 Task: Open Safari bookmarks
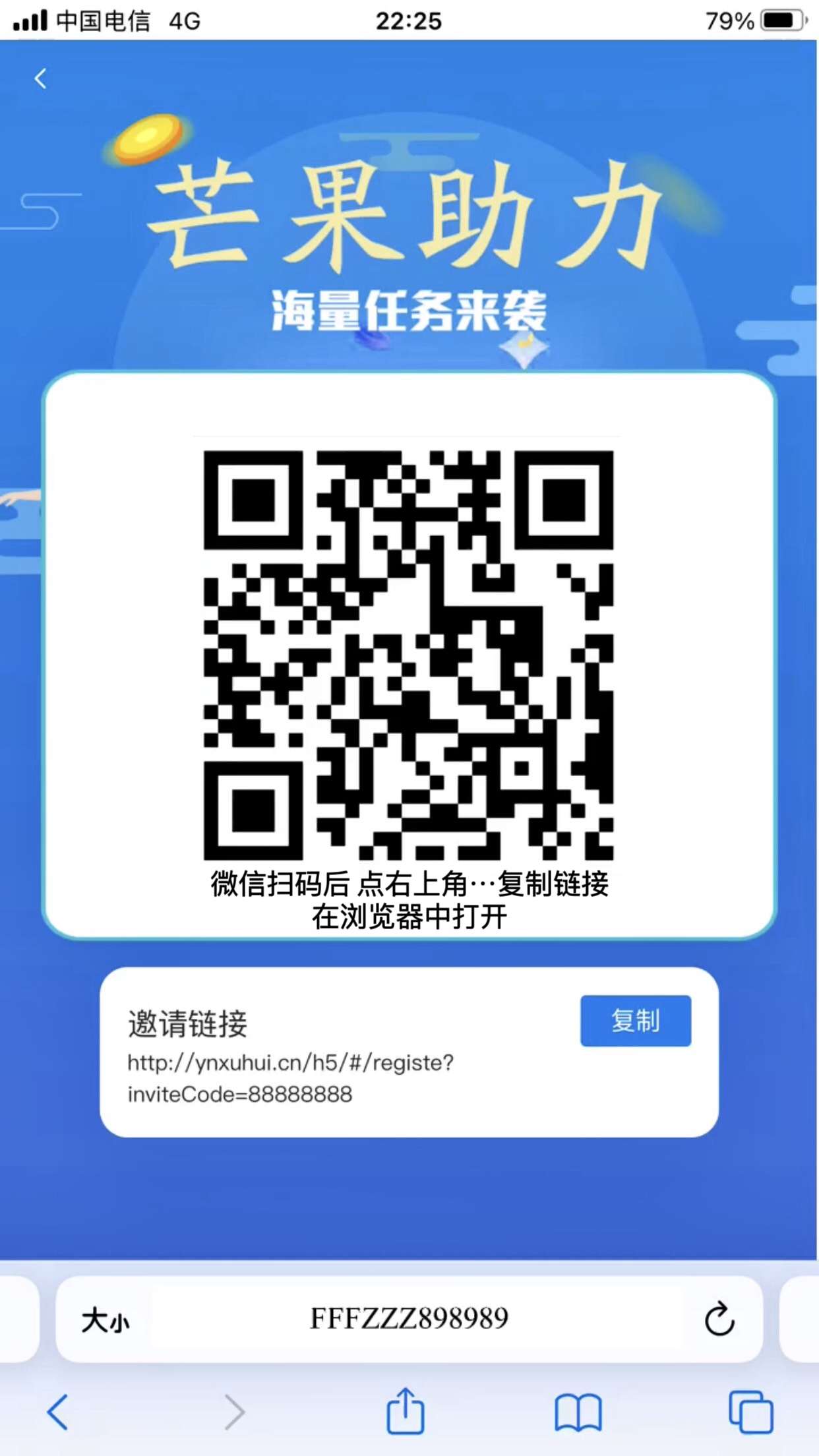coord(578,1412)
